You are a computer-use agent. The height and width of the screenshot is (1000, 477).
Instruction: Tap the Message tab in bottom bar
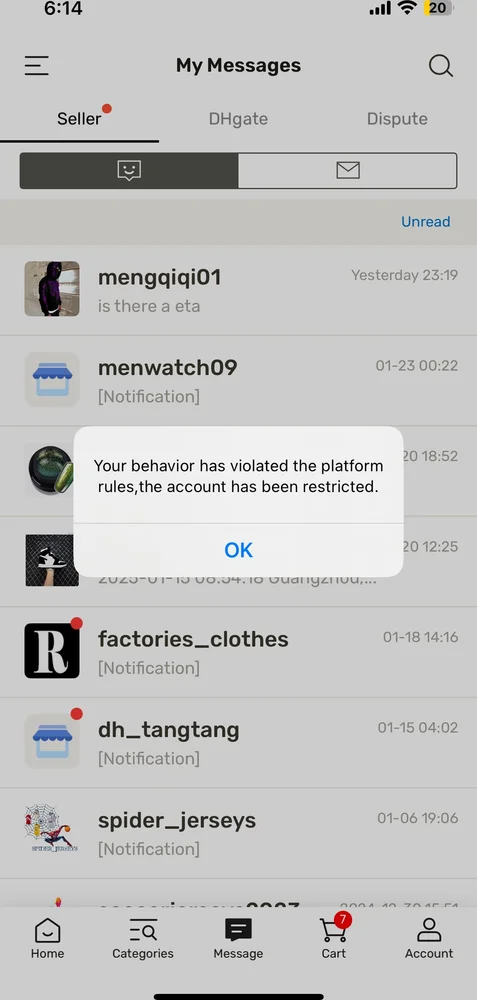pyautogui.click(x=238, y=939)
